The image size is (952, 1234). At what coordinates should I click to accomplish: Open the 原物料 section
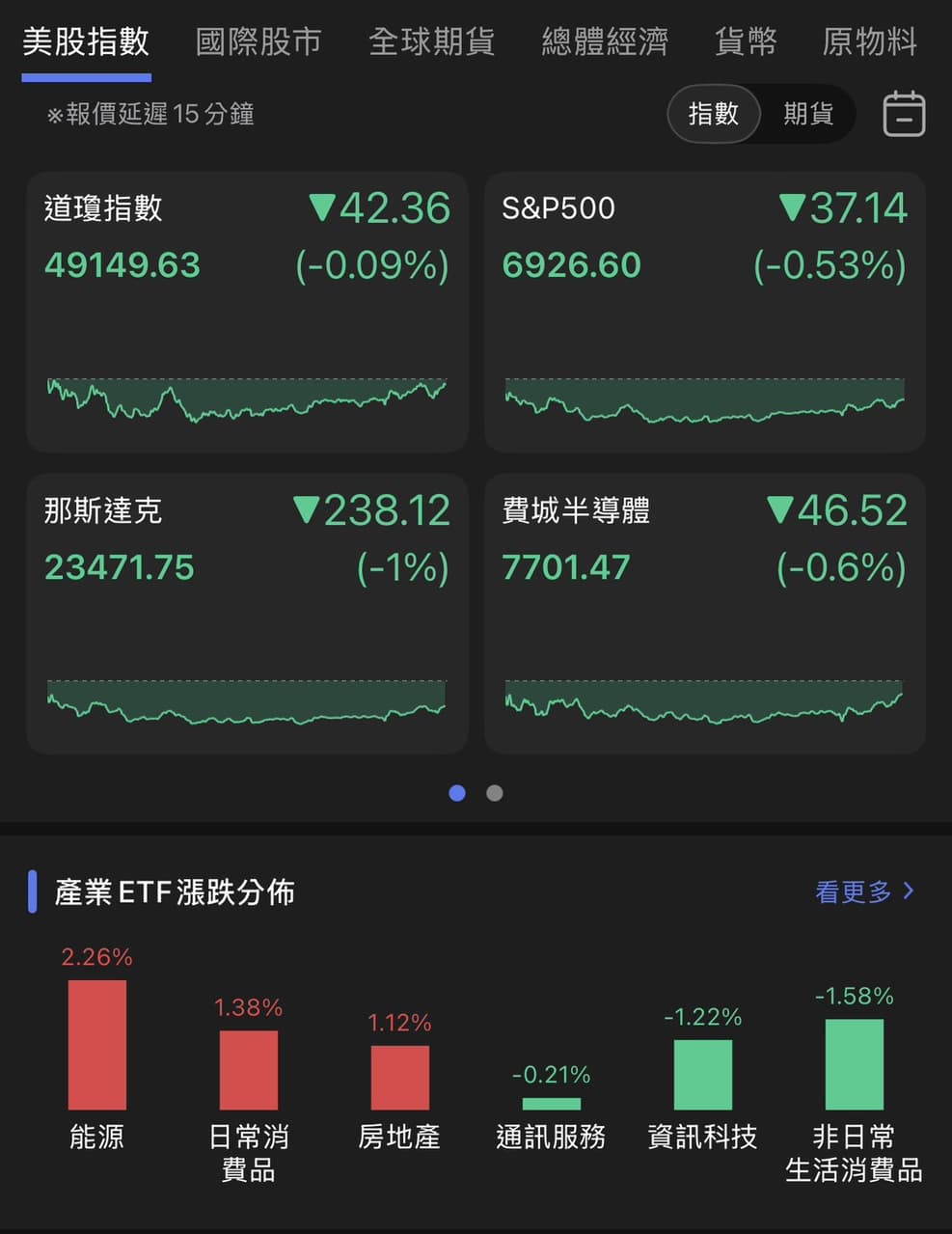tap(869, 42)
